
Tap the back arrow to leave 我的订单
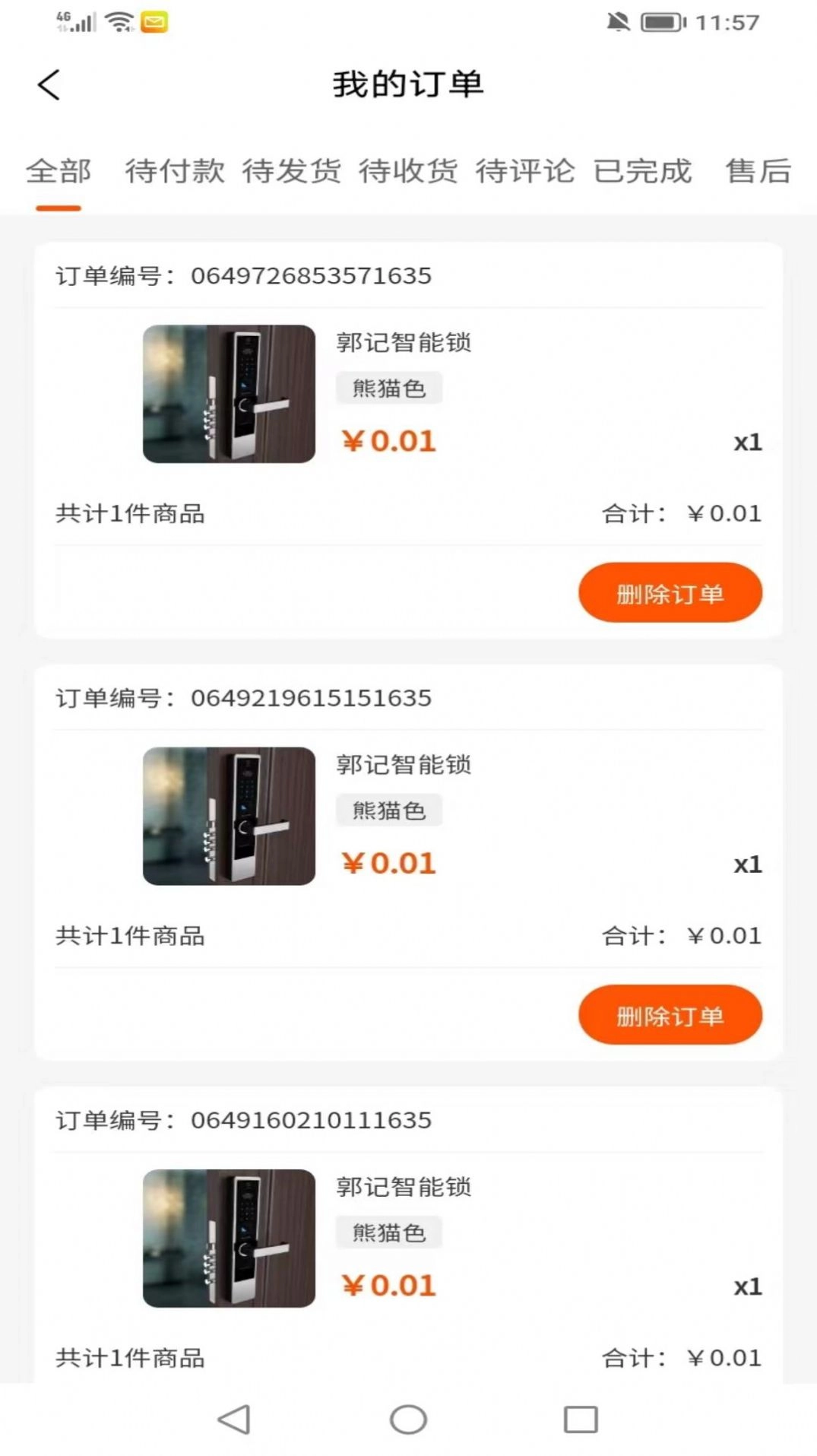pyautogui.click(x=48, y=84)
